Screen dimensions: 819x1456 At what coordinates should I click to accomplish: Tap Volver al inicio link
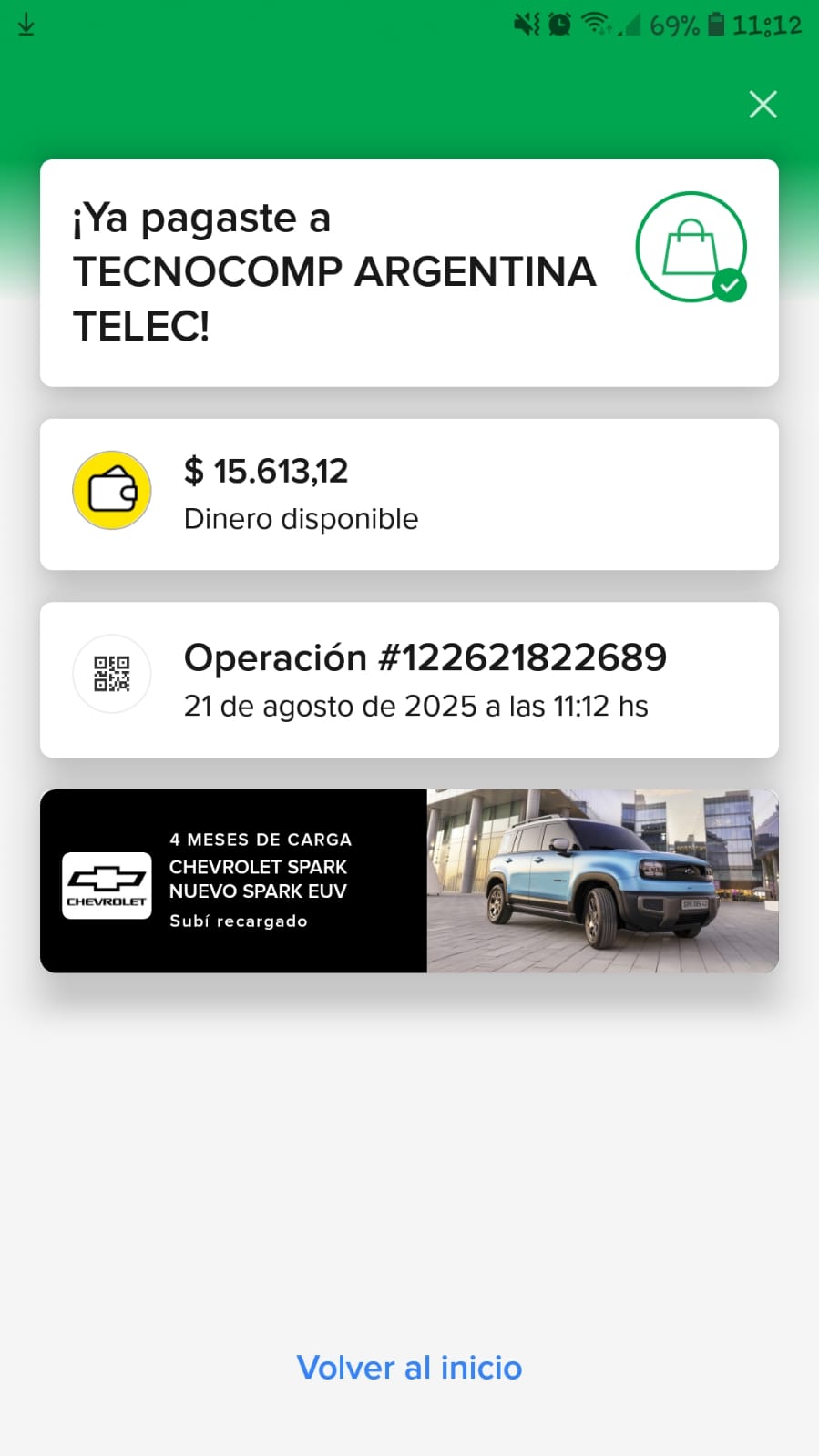(x=409, y=1368)
